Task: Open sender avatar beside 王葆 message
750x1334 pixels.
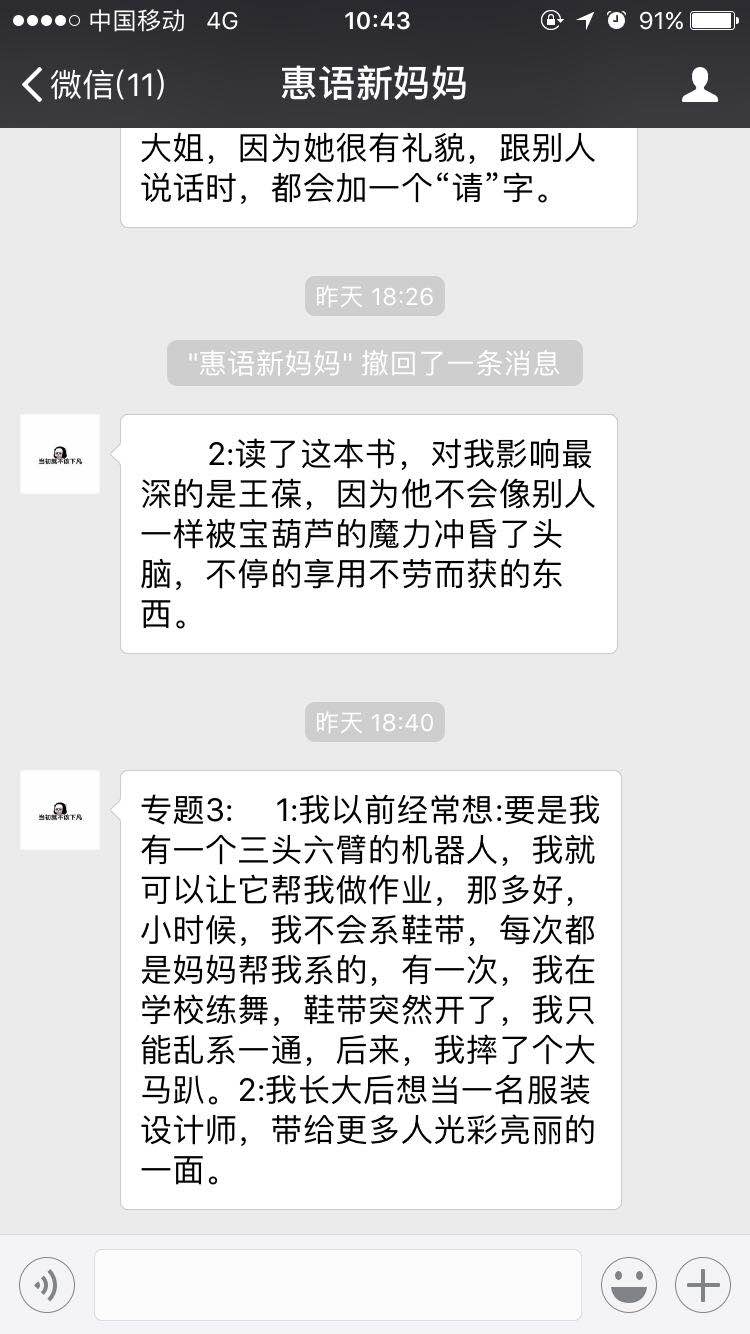Action: tap(60, 454)
